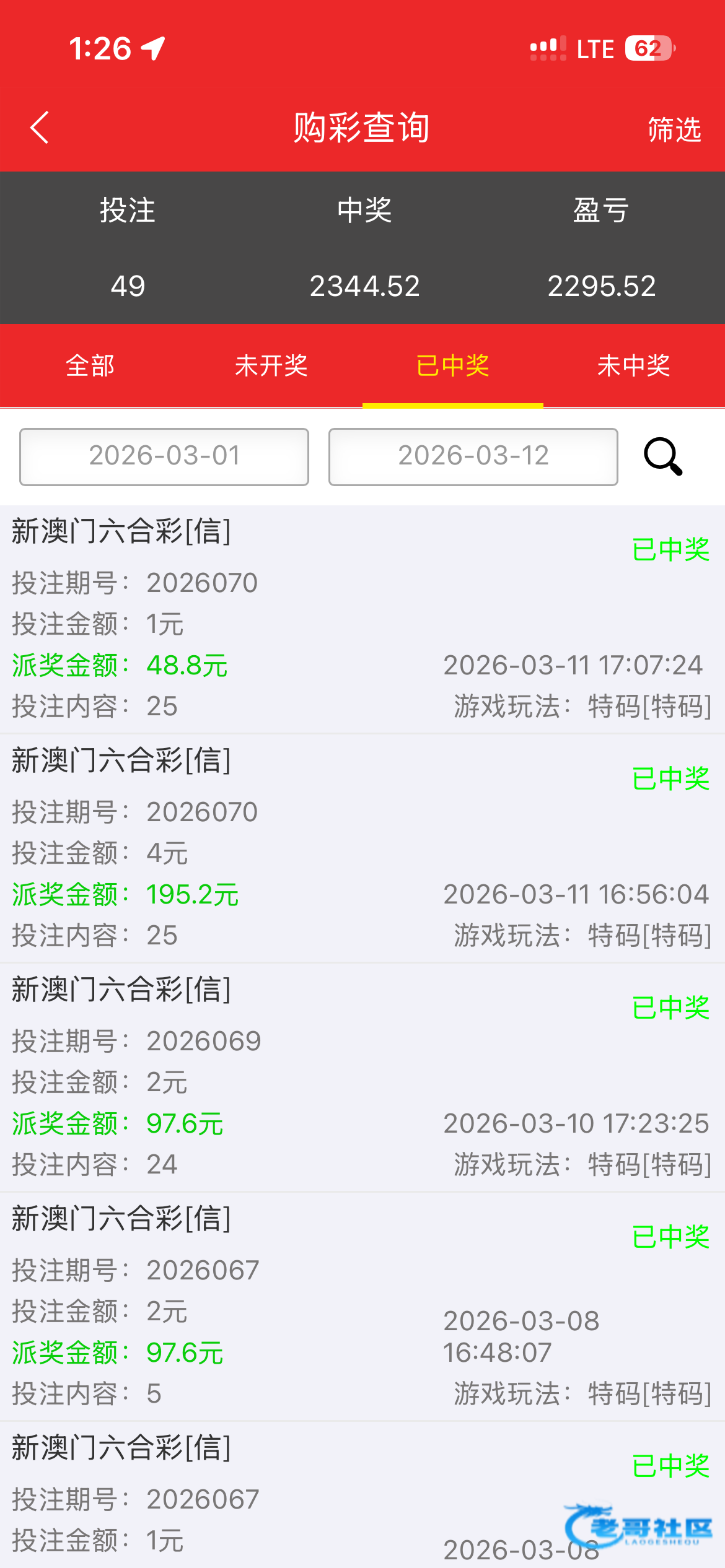Open the 筛选 filter option
The width and height of the screenshot is (725, 1568).
tap(674, 129)
